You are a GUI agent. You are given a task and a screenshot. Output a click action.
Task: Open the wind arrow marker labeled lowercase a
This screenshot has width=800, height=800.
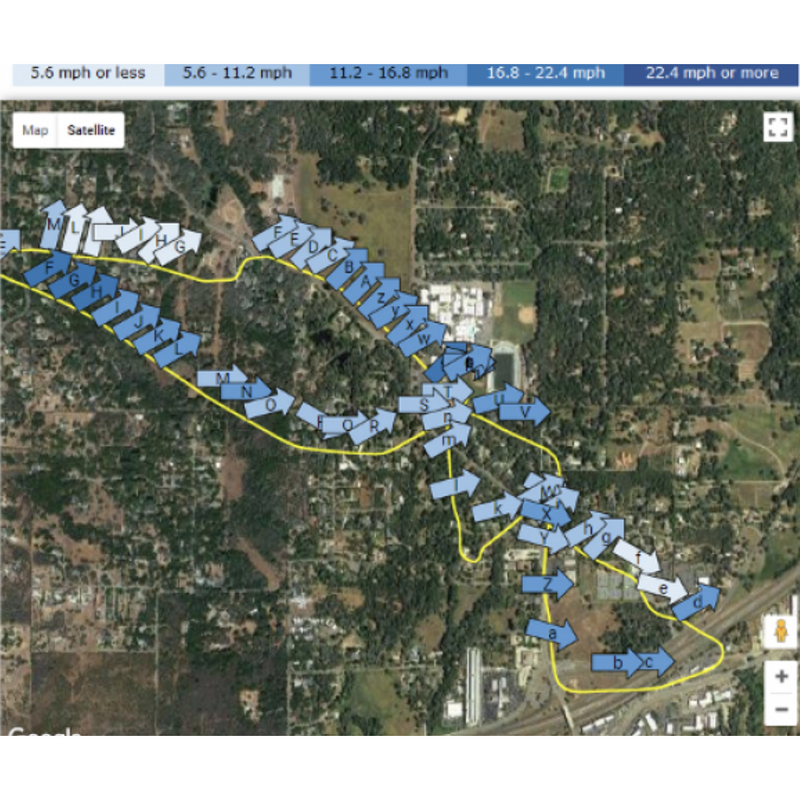551,632
